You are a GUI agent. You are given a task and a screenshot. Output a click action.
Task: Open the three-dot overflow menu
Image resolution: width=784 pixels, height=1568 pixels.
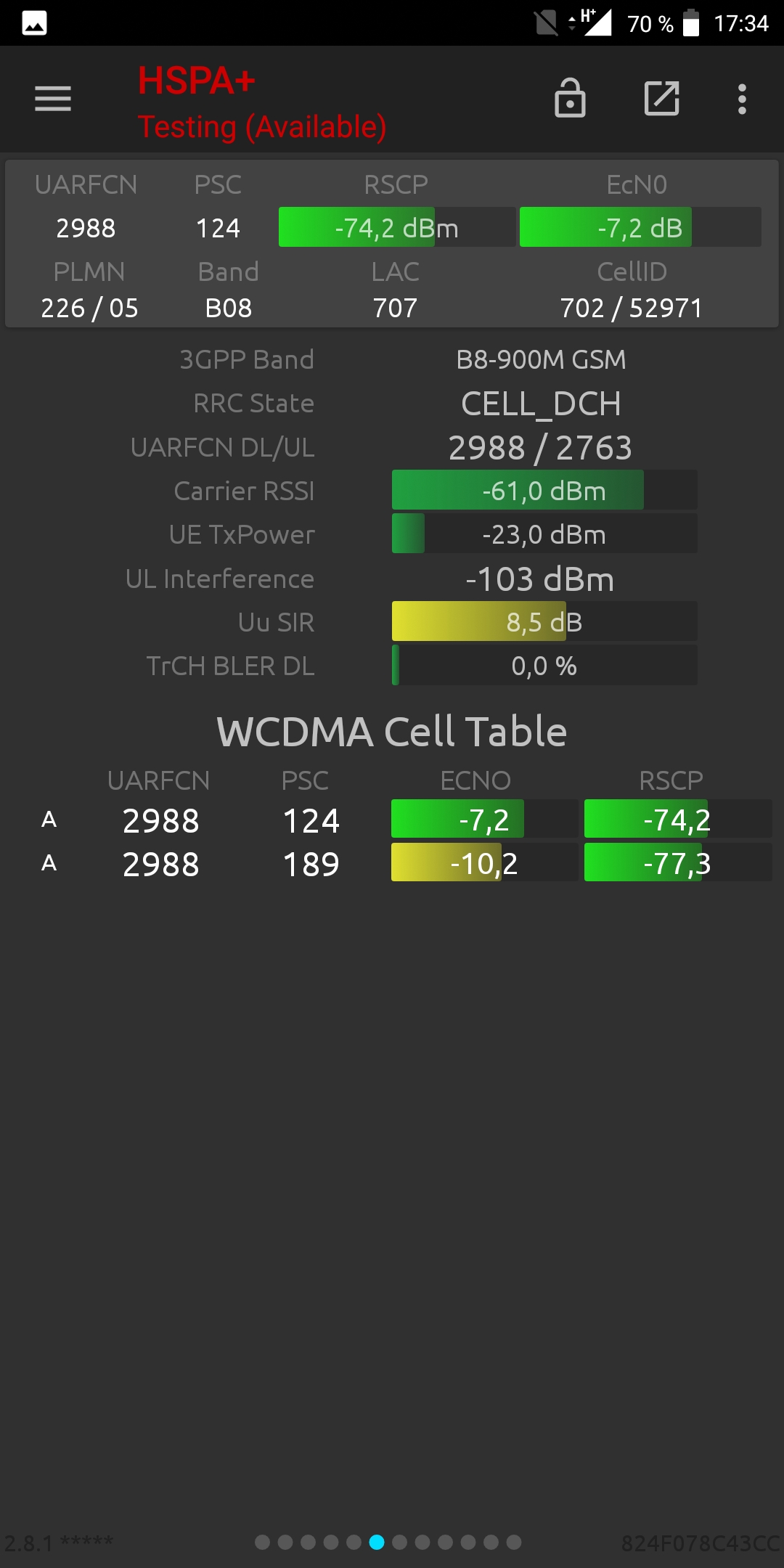(x=742, y=99)
